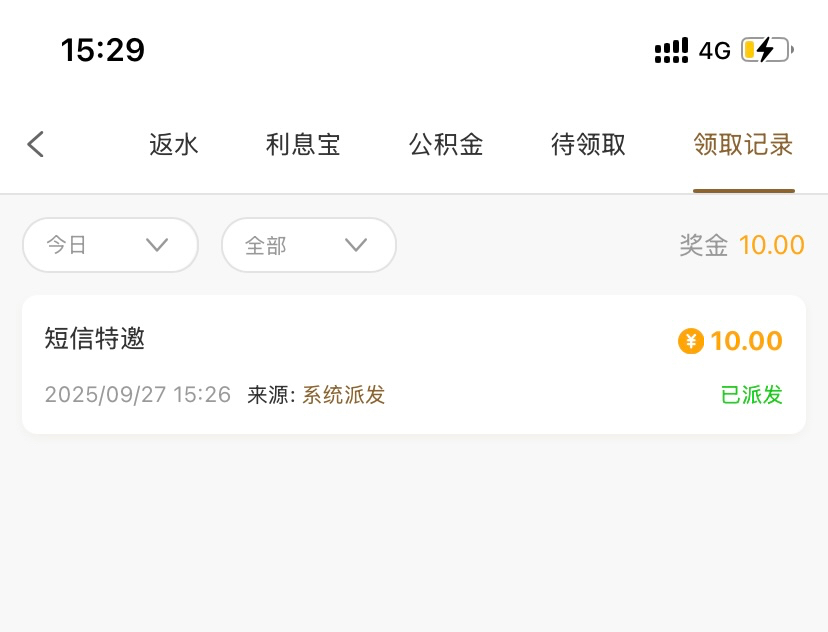
Task: Open the 短信特邀 record card
Action: 413,365
